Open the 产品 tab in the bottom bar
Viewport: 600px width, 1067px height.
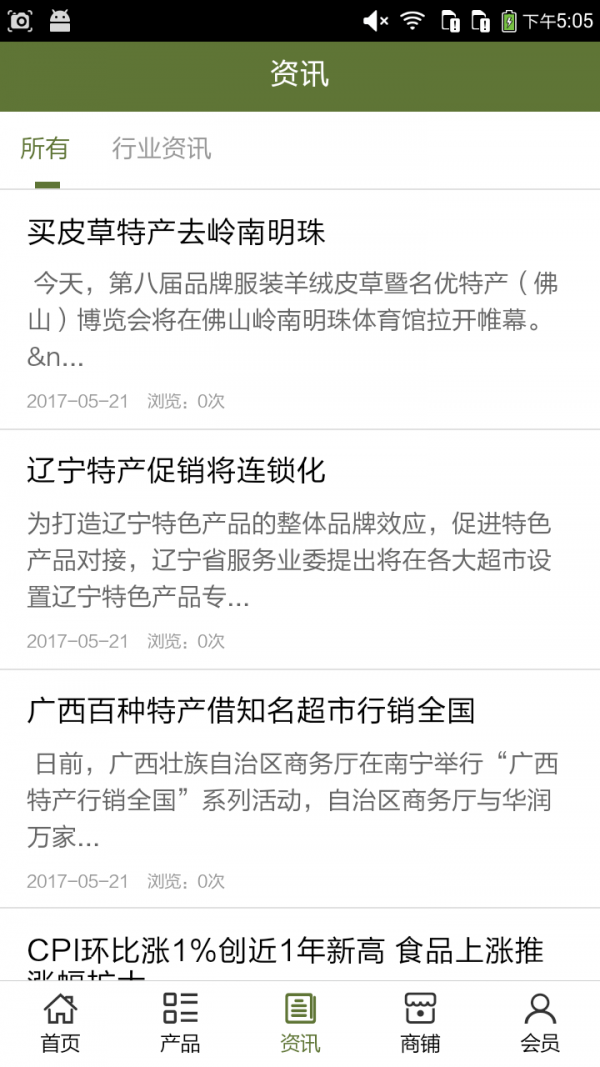click(x=180, y=1022)
